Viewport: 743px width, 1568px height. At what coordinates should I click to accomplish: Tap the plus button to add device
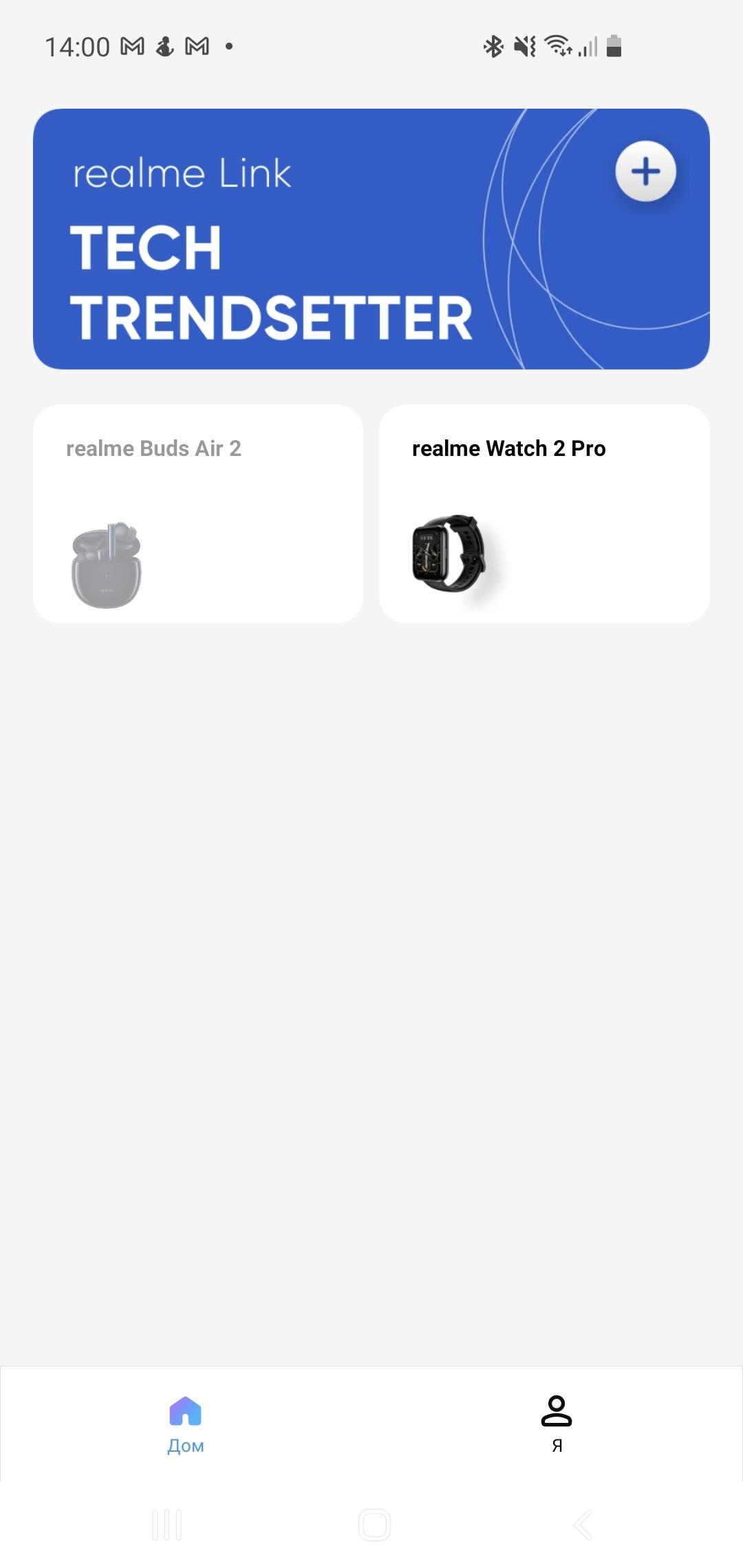click(x=645, y=171)
